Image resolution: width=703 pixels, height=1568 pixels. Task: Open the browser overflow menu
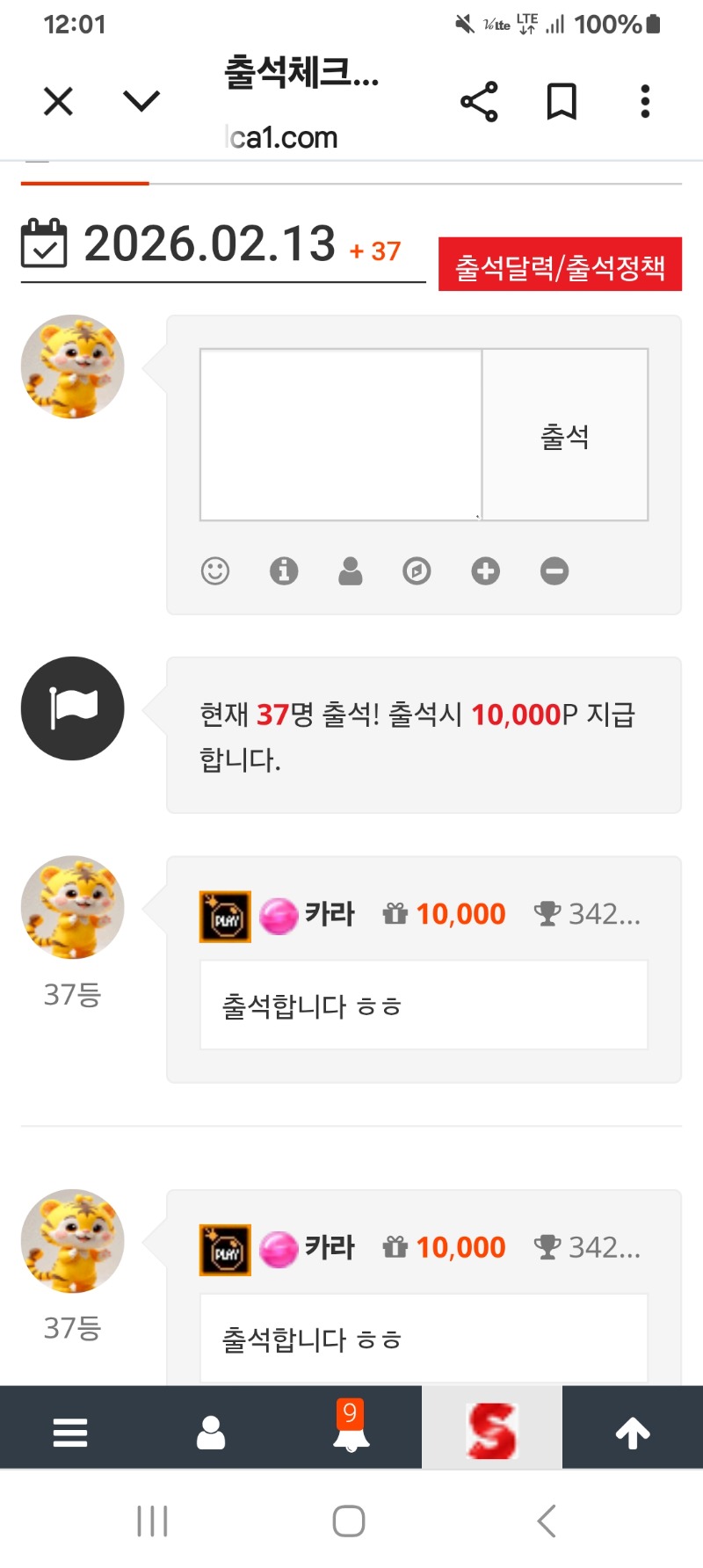645,102
